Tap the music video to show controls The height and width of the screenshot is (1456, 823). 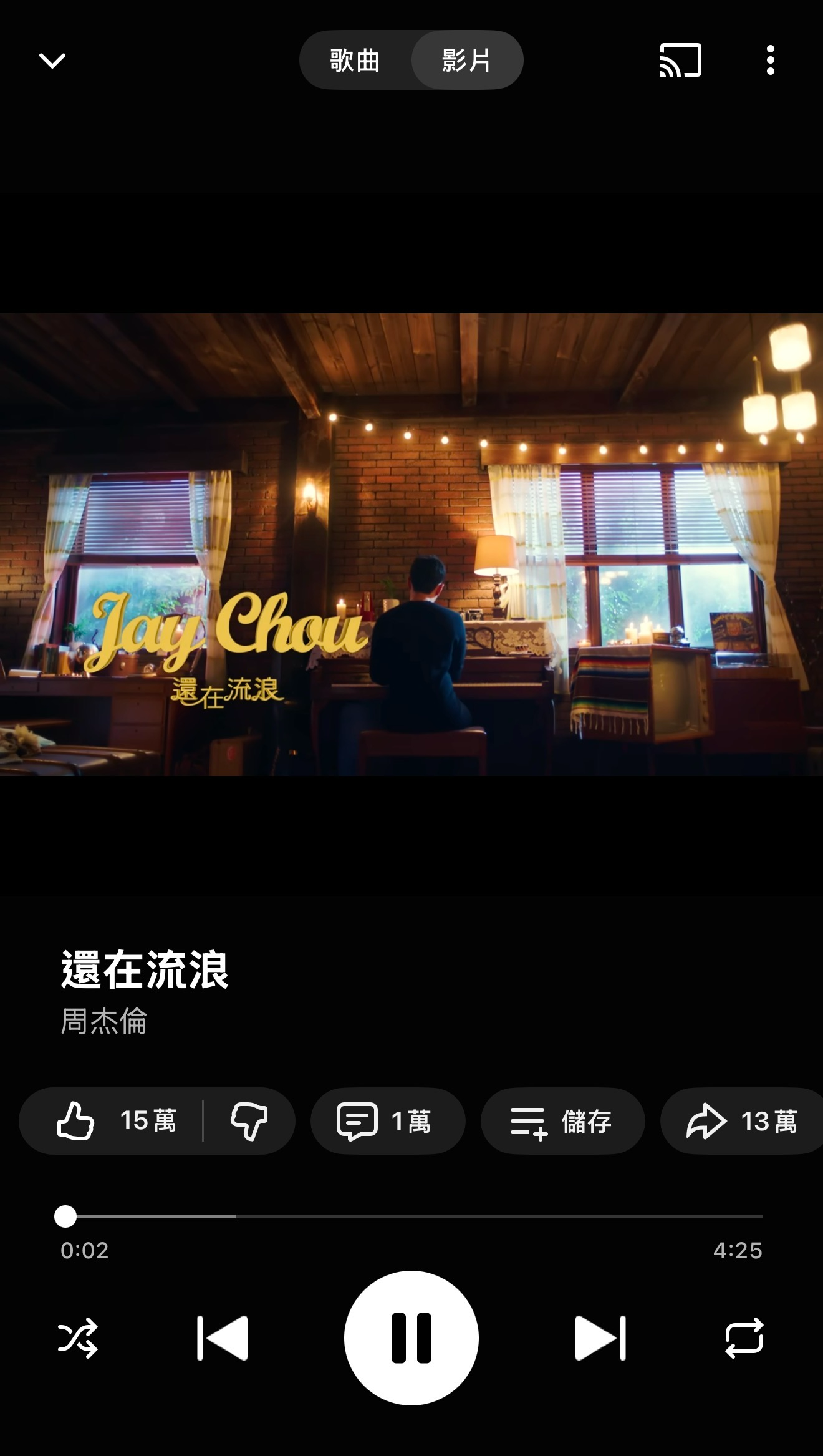pyautogui.click(x=412, y=544)
